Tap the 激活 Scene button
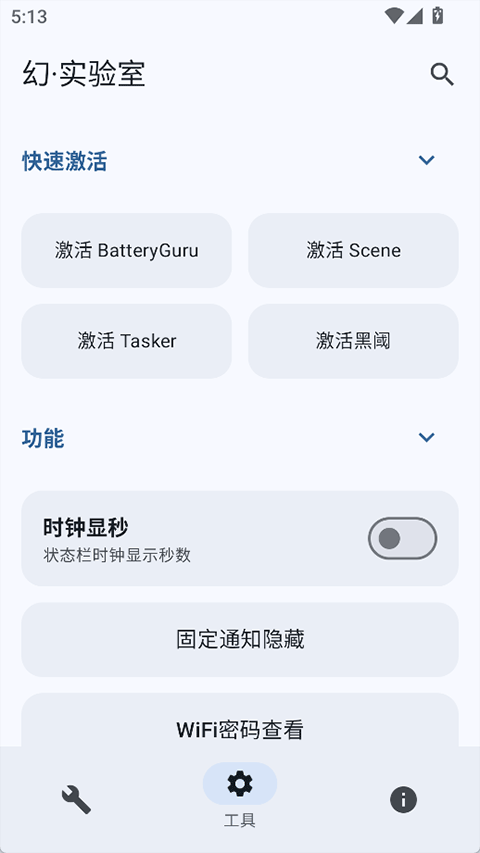 pos(353,250)
